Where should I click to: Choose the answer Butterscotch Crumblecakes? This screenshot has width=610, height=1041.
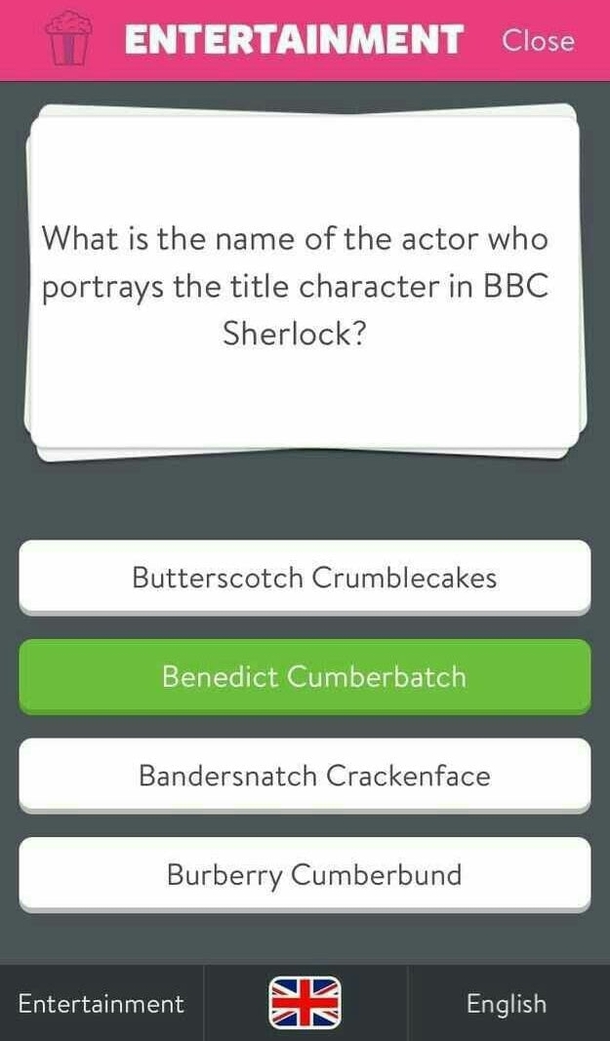click(305, 577)
